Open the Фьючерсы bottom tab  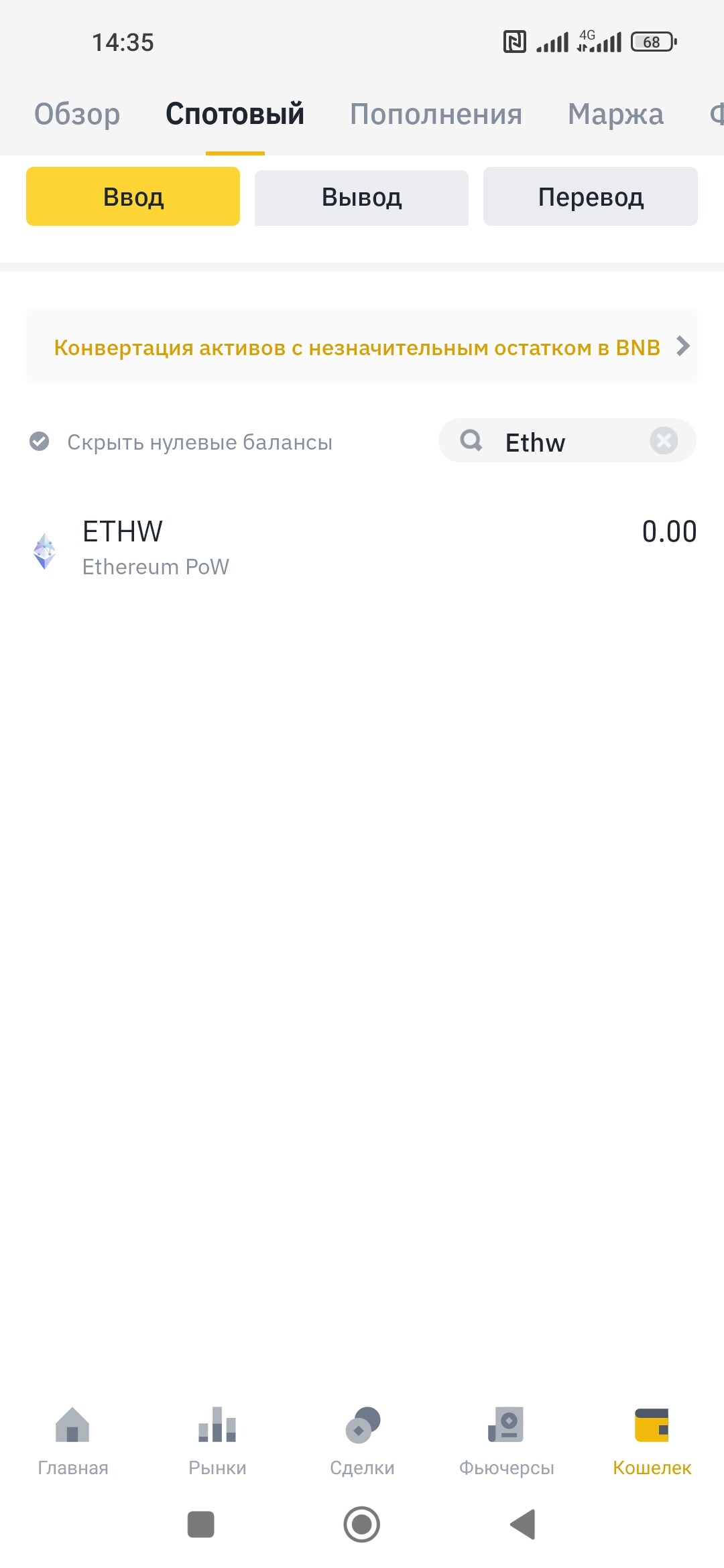tap(507, 1441)
